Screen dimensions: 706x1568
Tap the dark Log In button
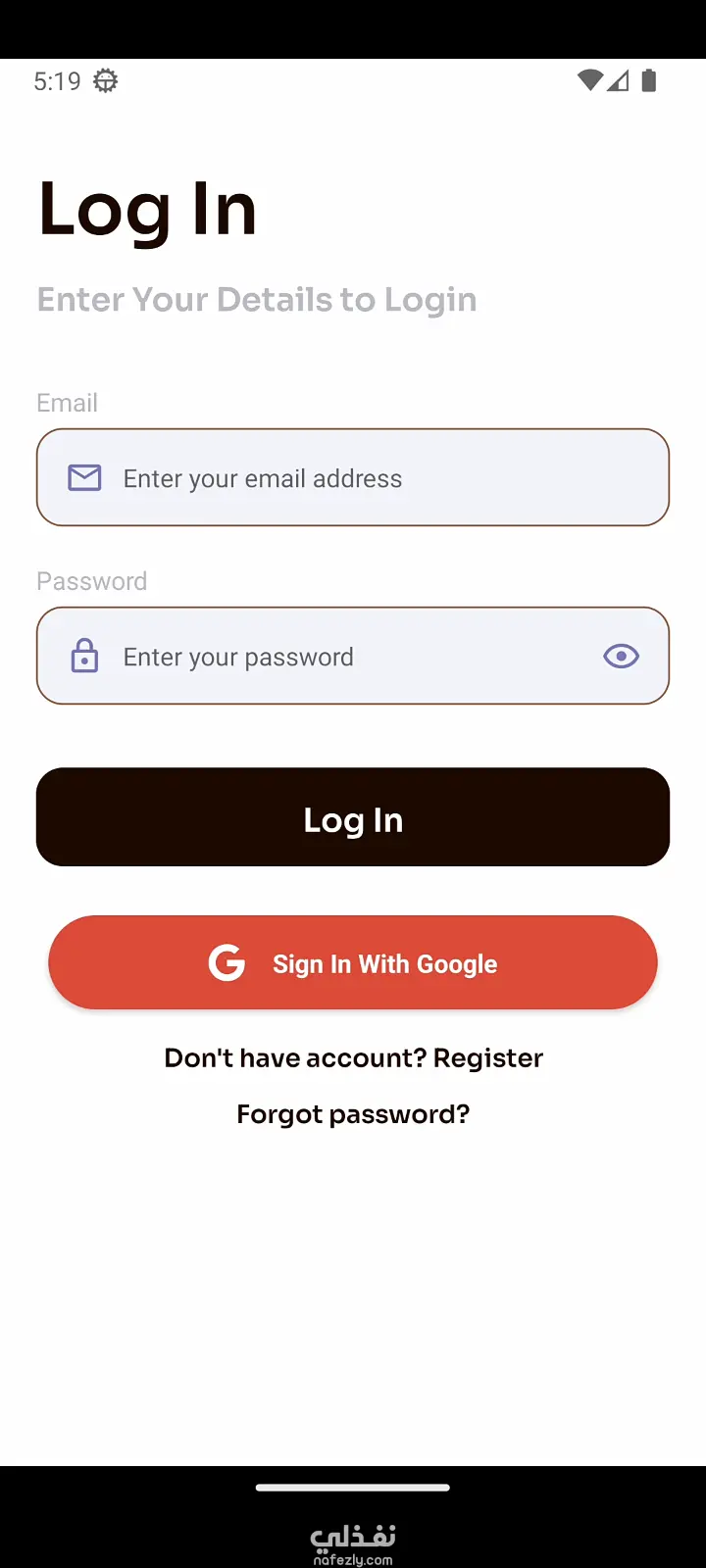coord(353,817)
